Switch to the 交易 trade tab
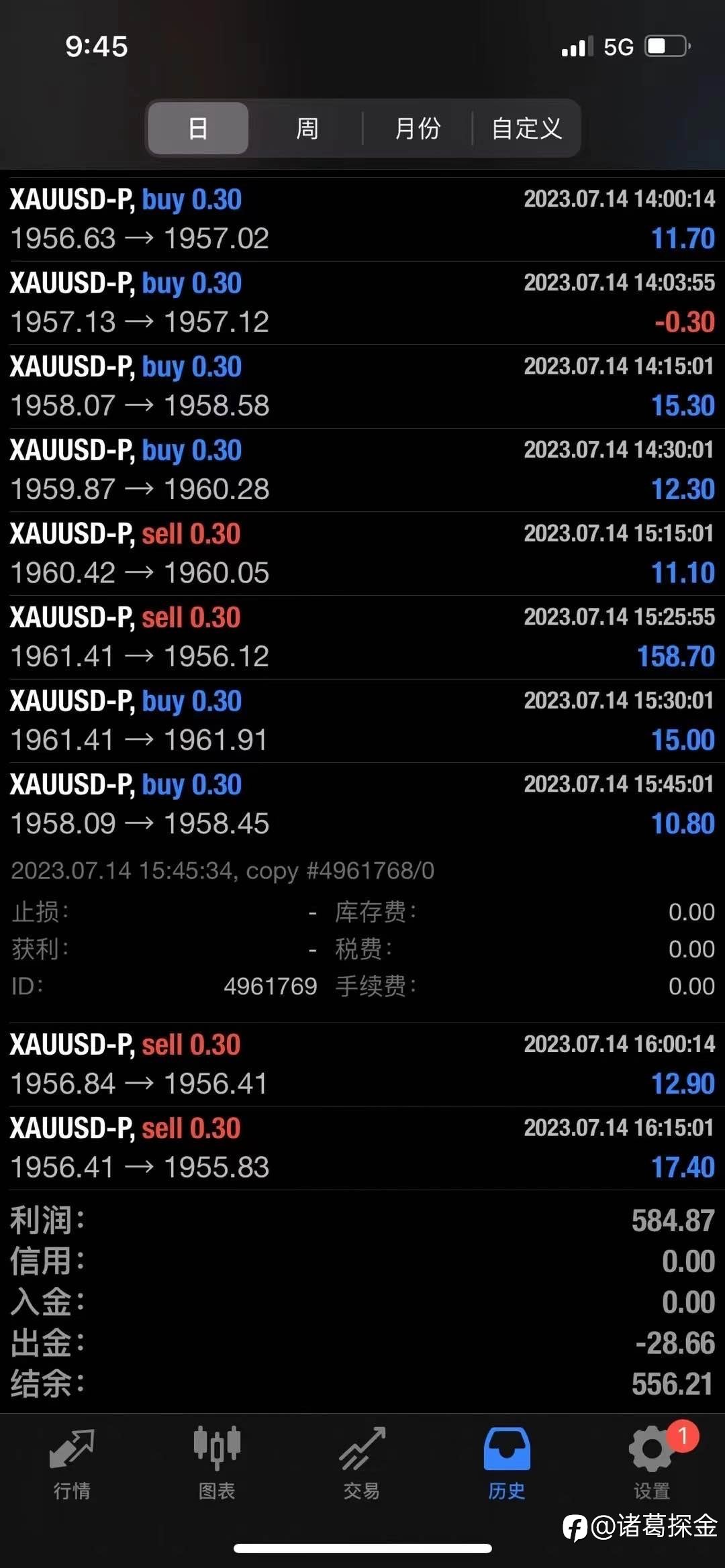 362,1463
